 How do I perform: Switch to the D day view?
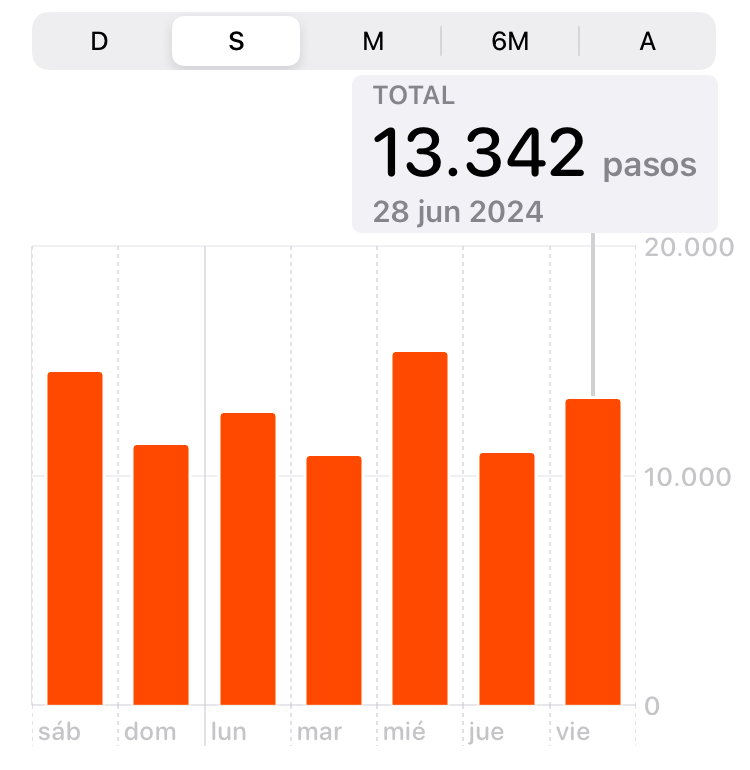(99, 41)
